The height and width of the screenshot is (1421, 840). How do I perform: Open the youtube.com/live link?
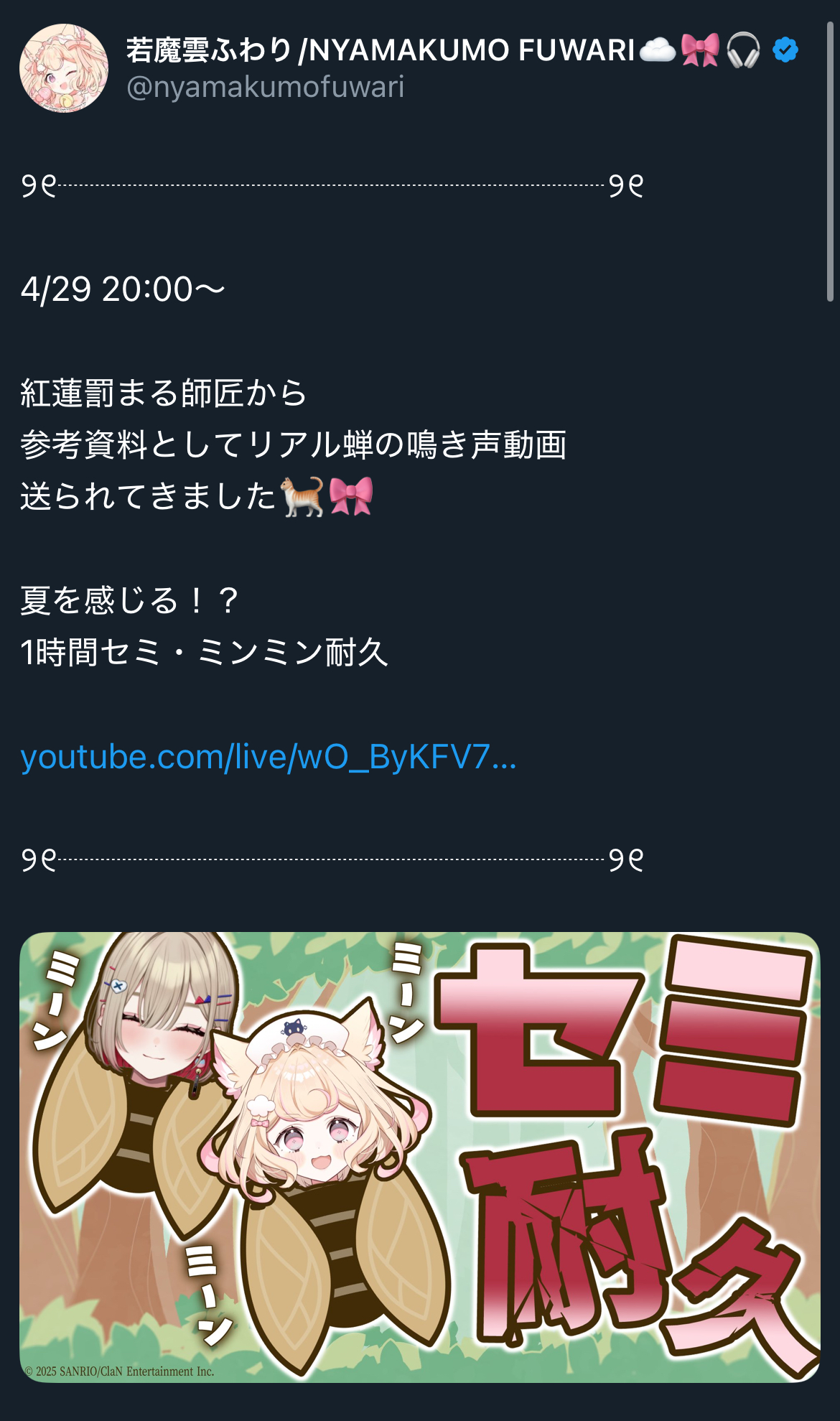[268, 757]
